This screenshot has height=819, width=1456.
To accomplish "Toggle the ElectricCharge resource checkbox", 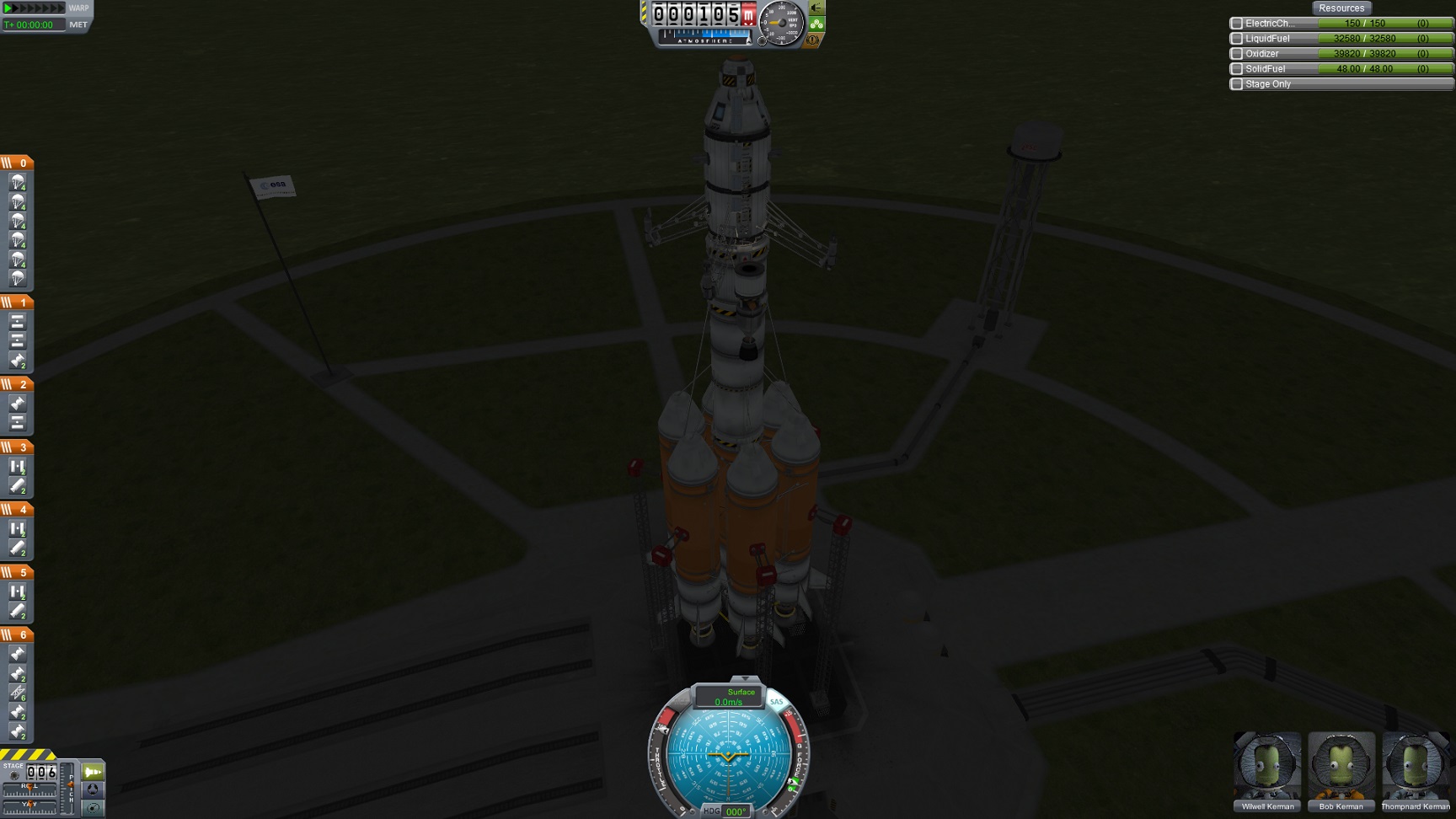I will coord(1236,24).
